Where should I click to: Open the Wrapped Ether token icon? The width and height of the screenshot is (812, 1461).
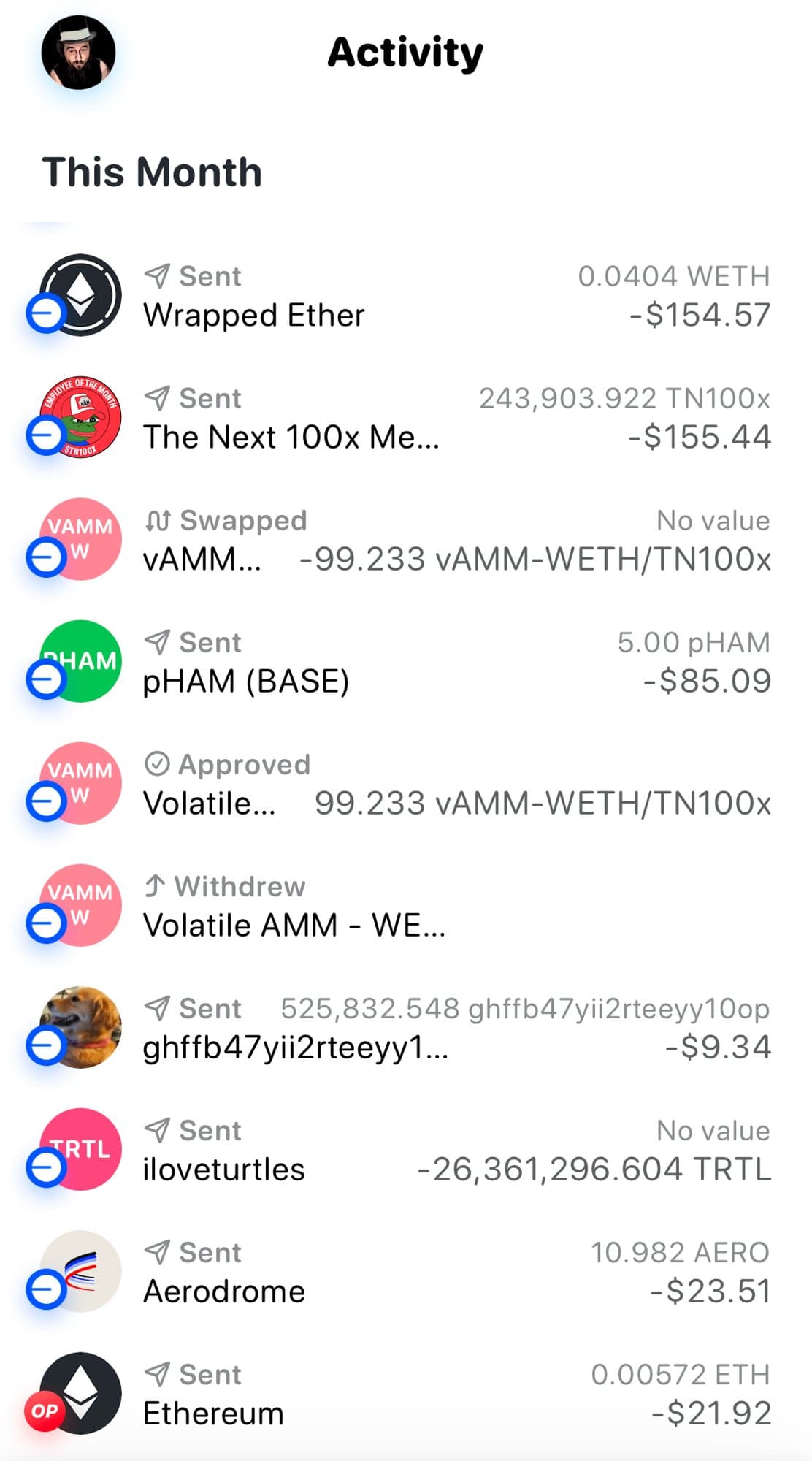80,295
